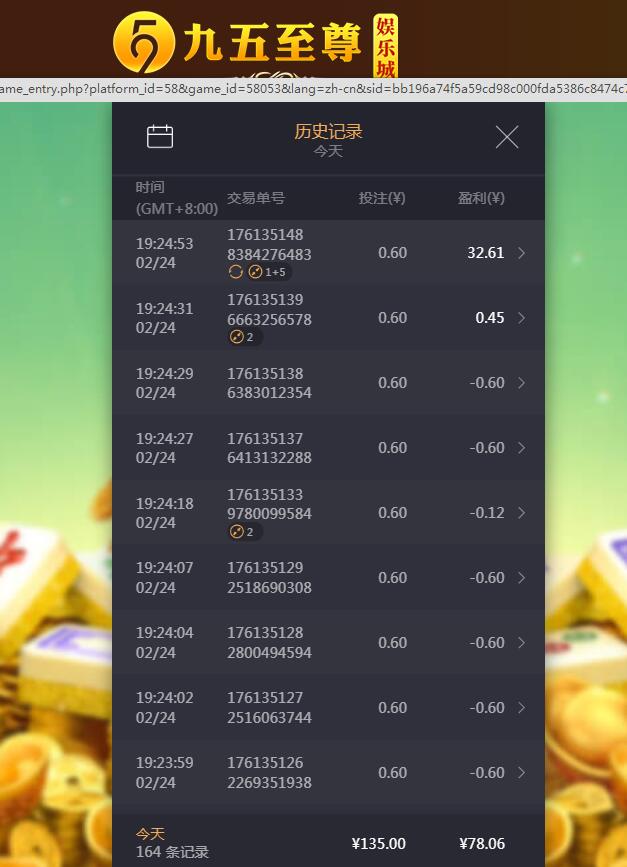Show details for the 19:24:02 record

328,708
